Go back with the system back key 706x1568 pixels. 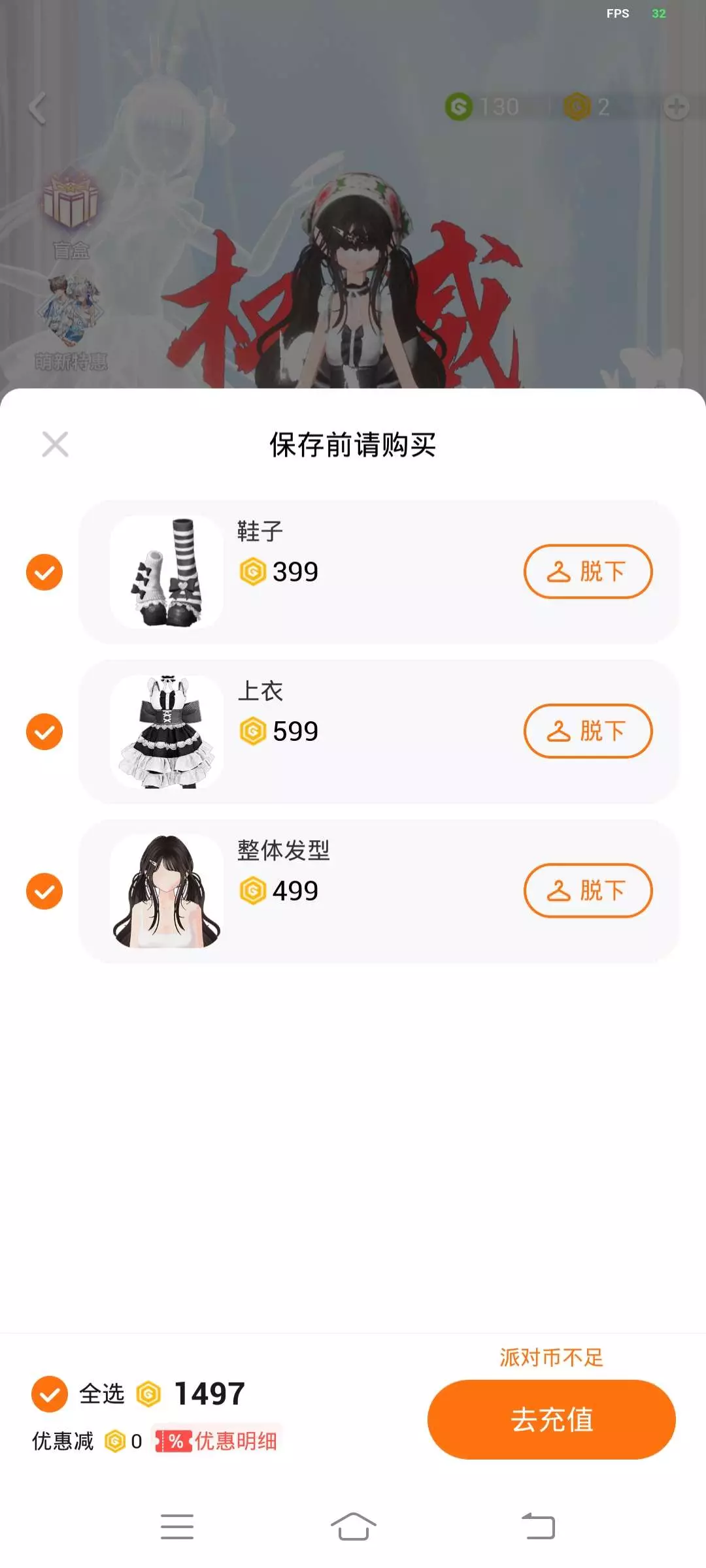[x=538, y=1526]
